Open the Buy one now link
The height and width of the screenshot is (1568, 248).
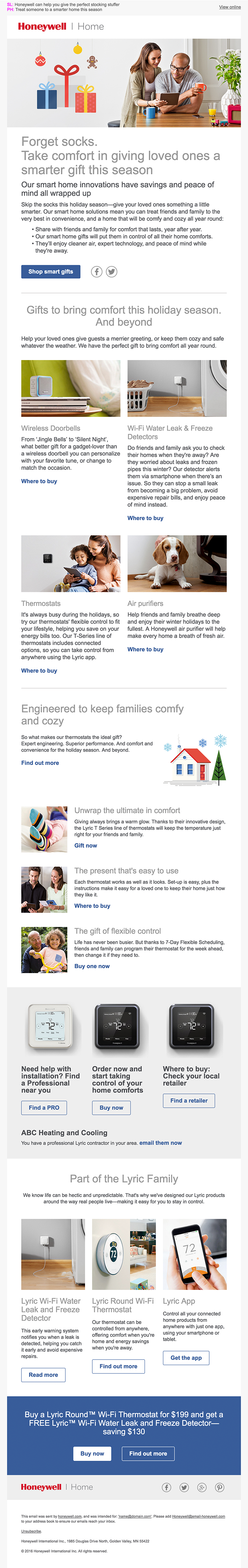92,966
